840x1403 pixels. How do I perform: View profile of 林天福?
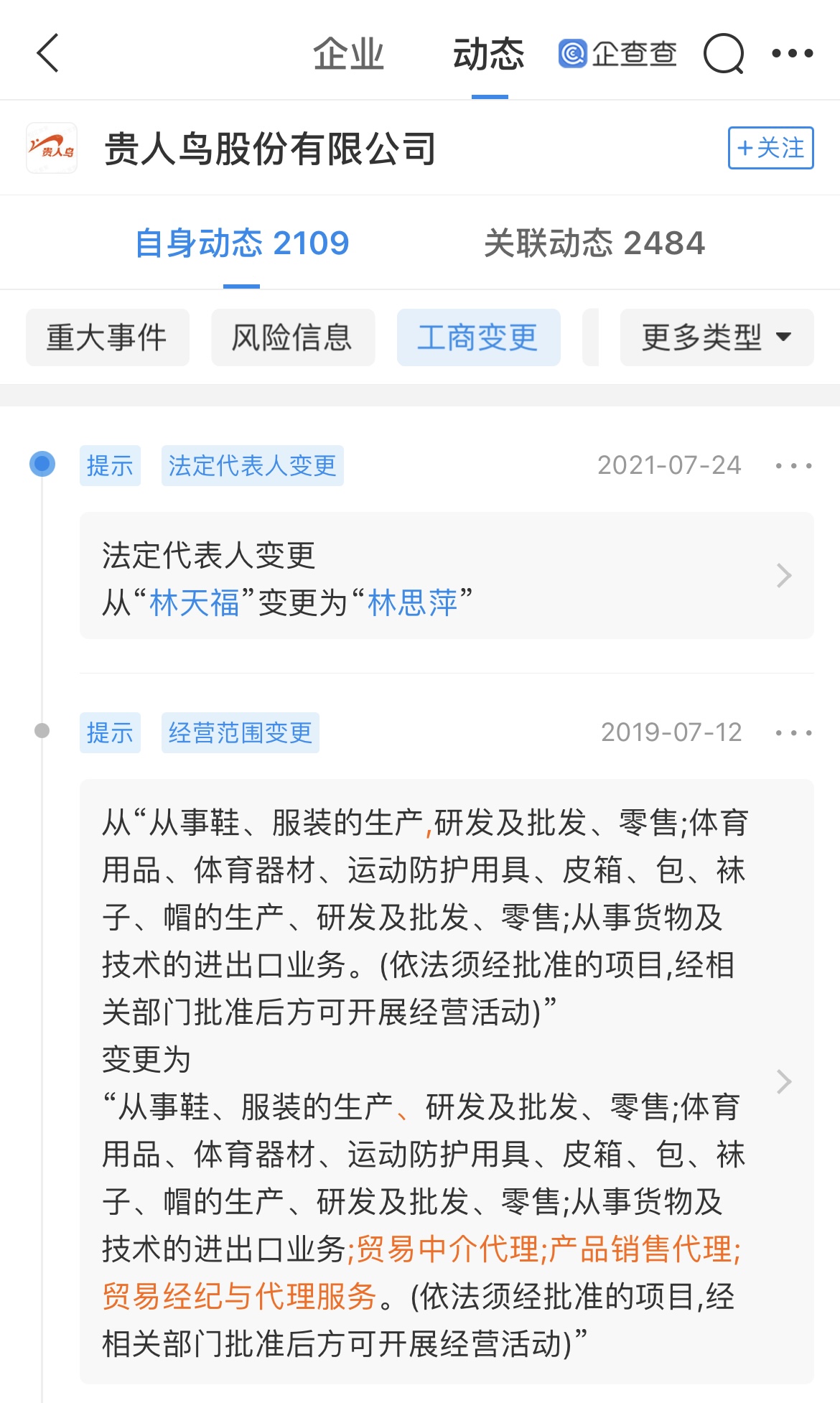pyautogui.click(x=195, y=602)
